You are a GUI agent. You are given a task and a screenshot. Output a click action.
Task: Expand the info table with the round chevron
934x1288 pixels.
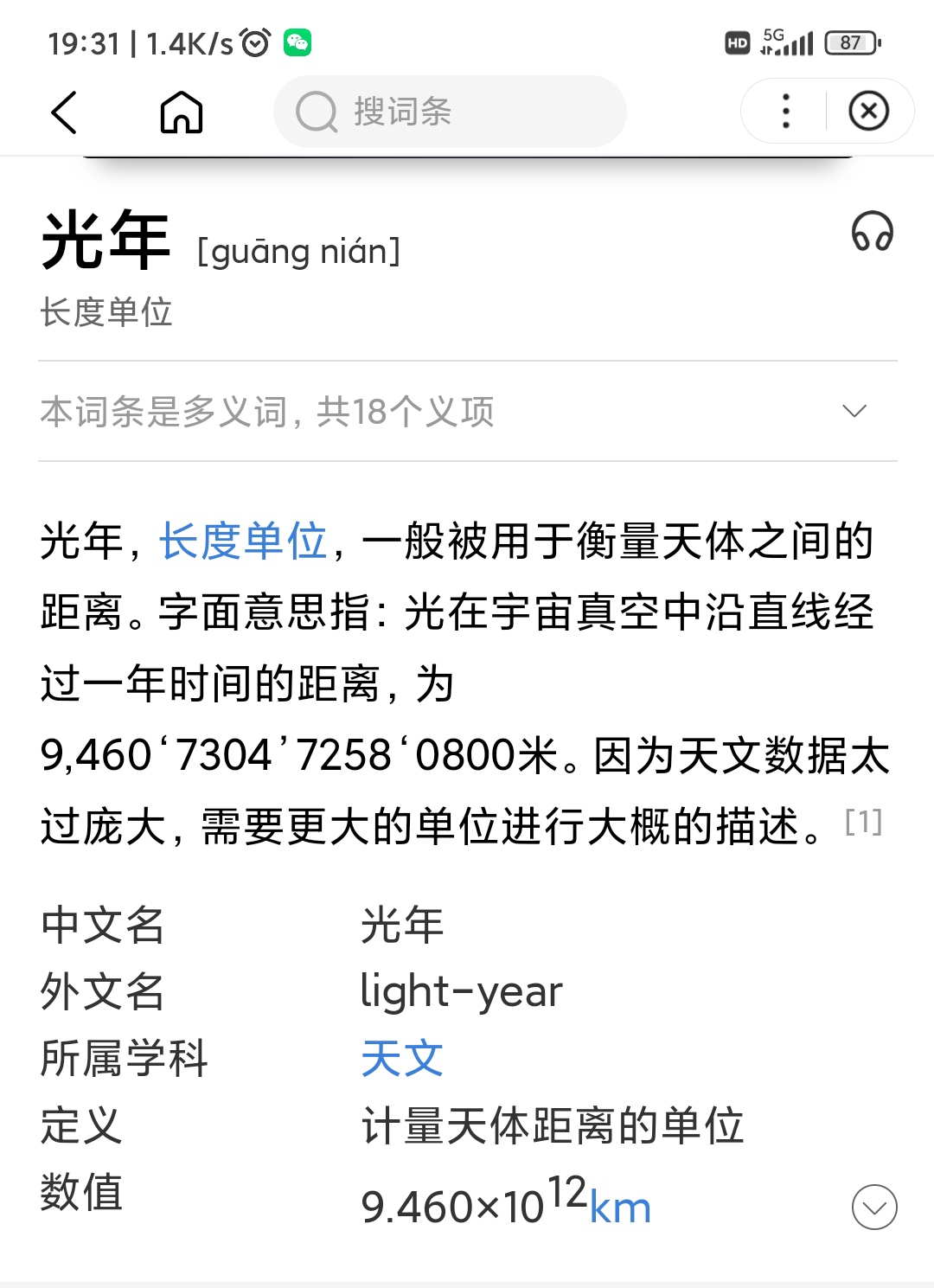pos(874,1207)
